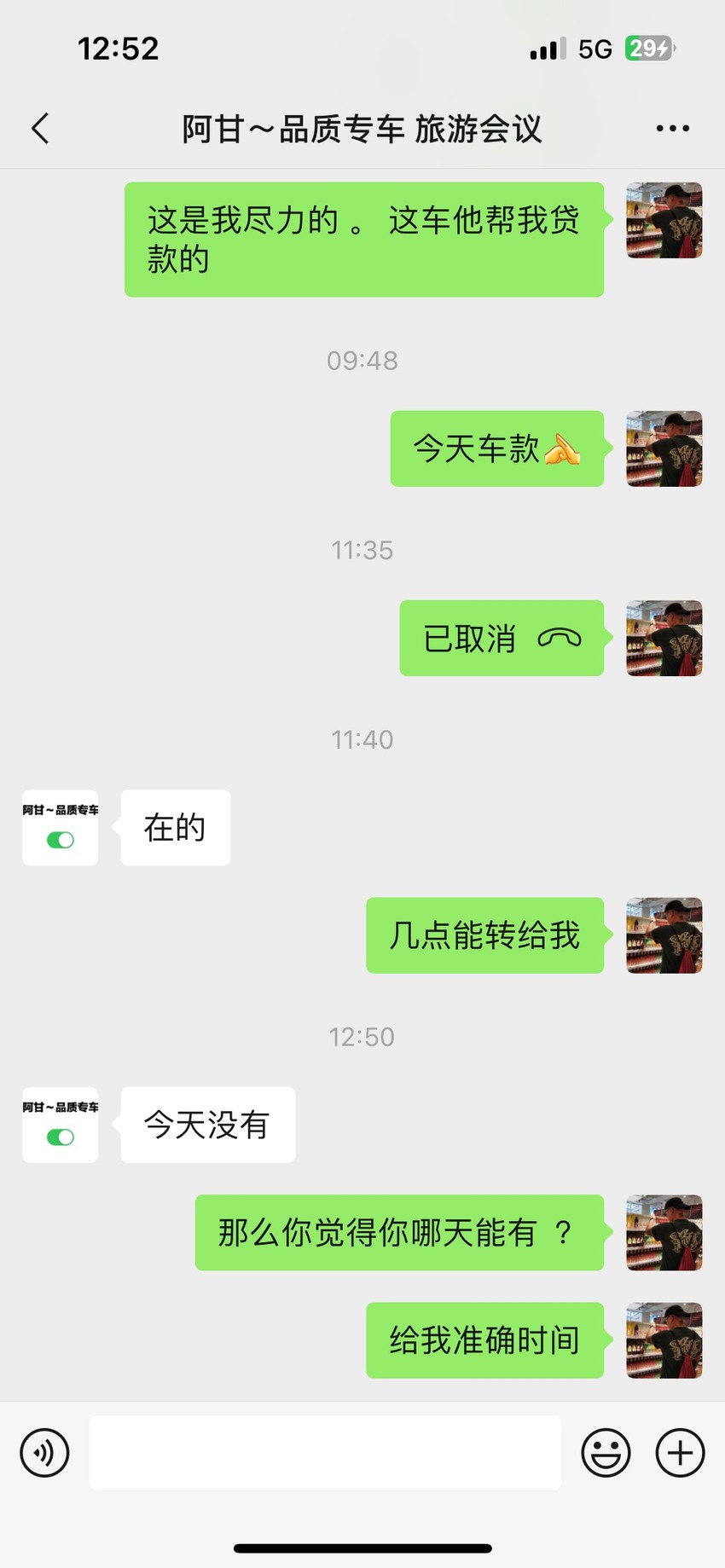Open the chat info overflow menu
This screenshot has width=725, height=1568.
672,129
